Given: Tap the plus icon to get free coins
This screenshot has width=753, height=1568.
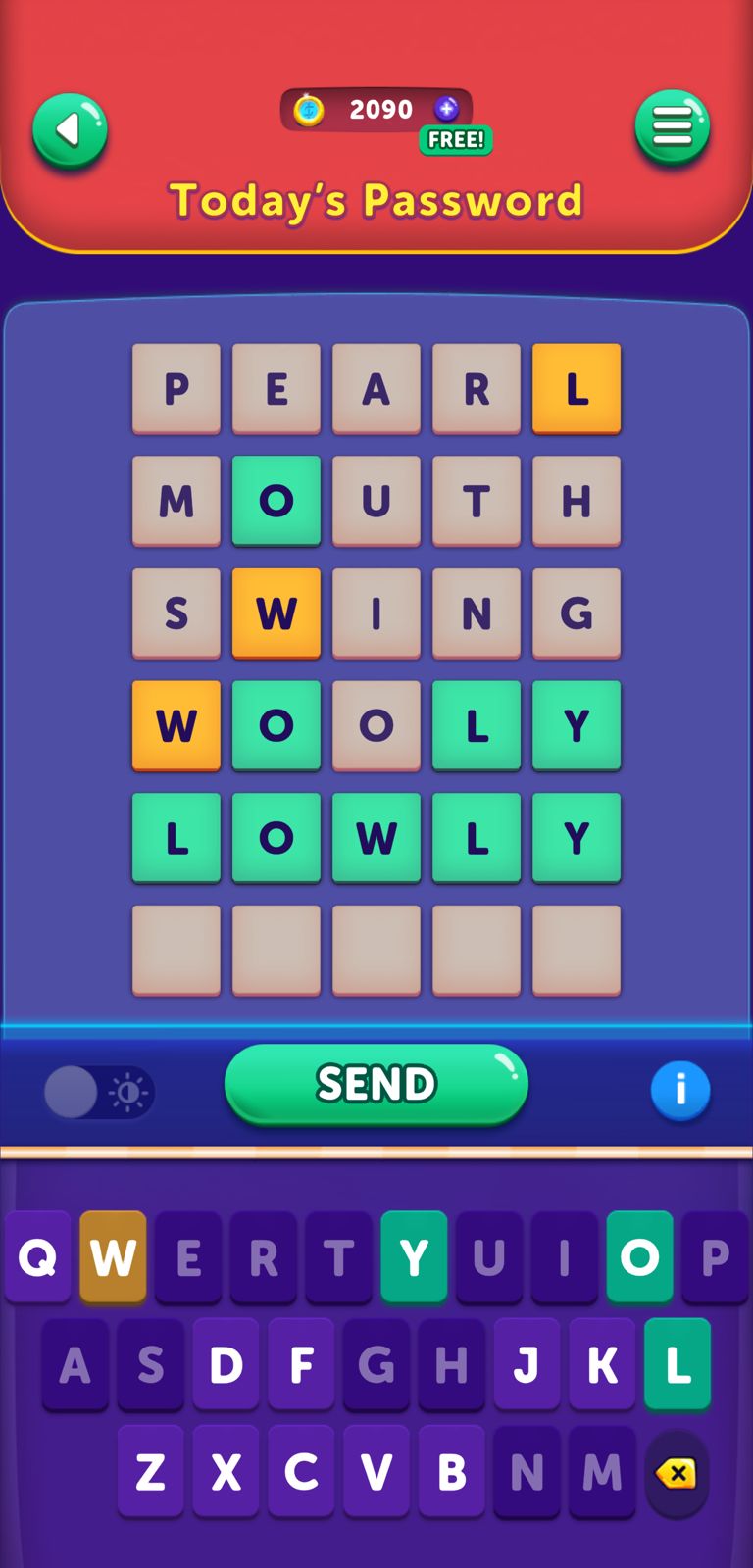Looking at the screenshot, I should tap(447, 109).
